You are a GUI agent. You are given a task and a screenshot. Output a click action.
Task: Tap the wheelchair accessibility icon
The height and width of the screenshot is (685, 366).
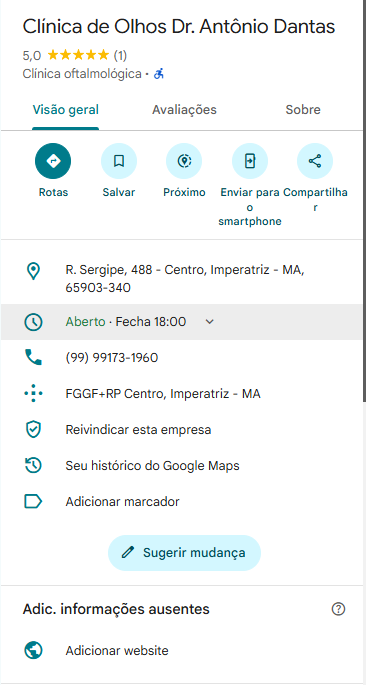[x=159, y=74]
